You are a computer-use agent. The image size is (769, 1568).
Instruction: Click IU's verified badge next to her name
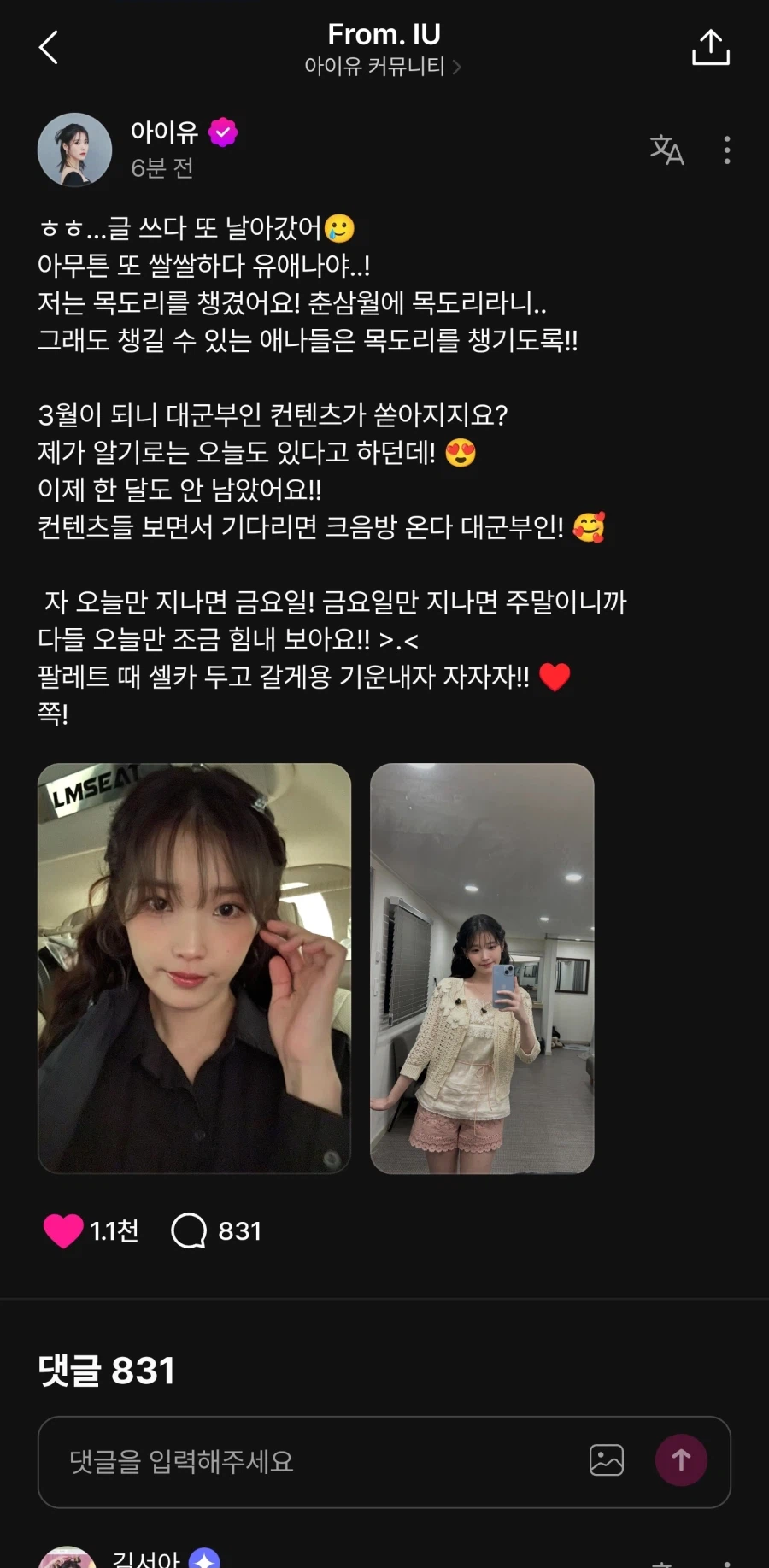(x=222, y=132)
